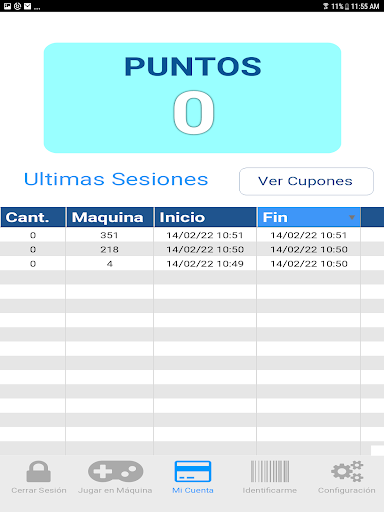Open the Configuración settings tab
Screen dimensions: 384x512
[x=347, y=477]
